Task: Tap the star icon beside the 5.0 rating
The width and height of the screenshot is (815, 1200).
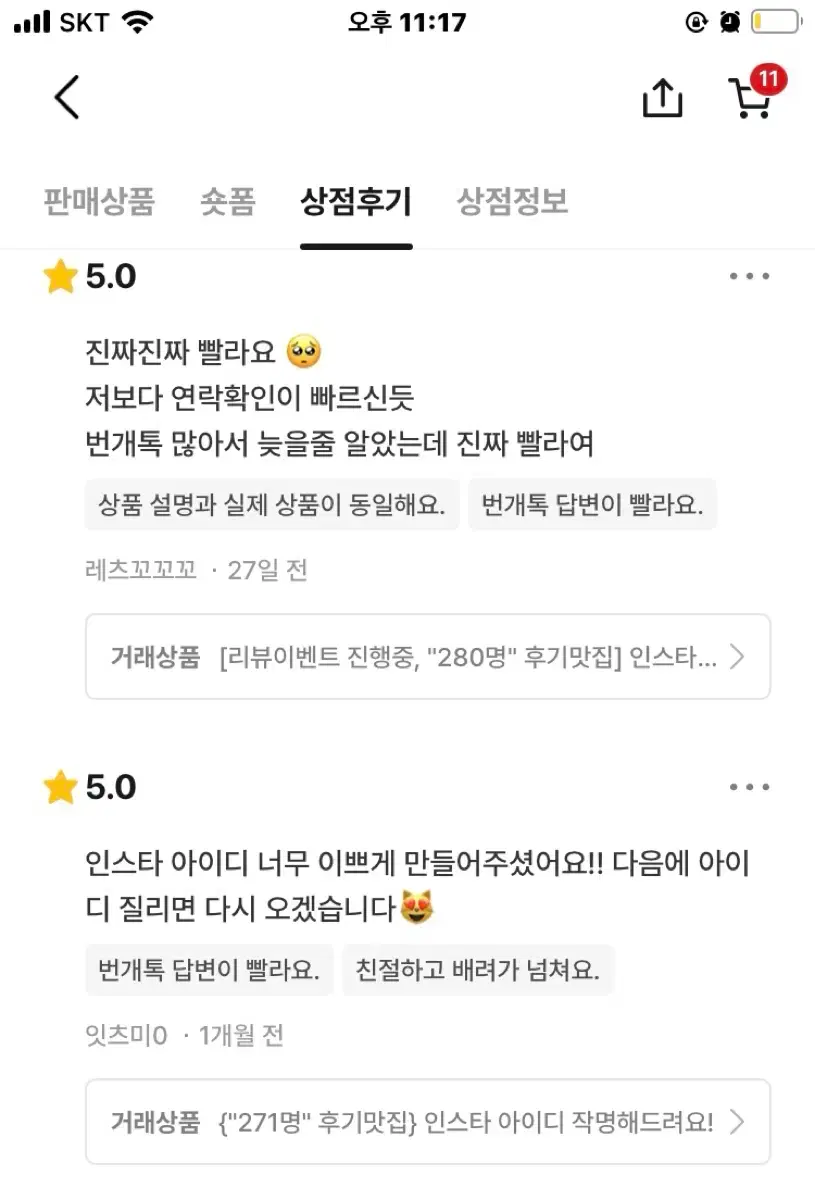Action: coord(60,277)
